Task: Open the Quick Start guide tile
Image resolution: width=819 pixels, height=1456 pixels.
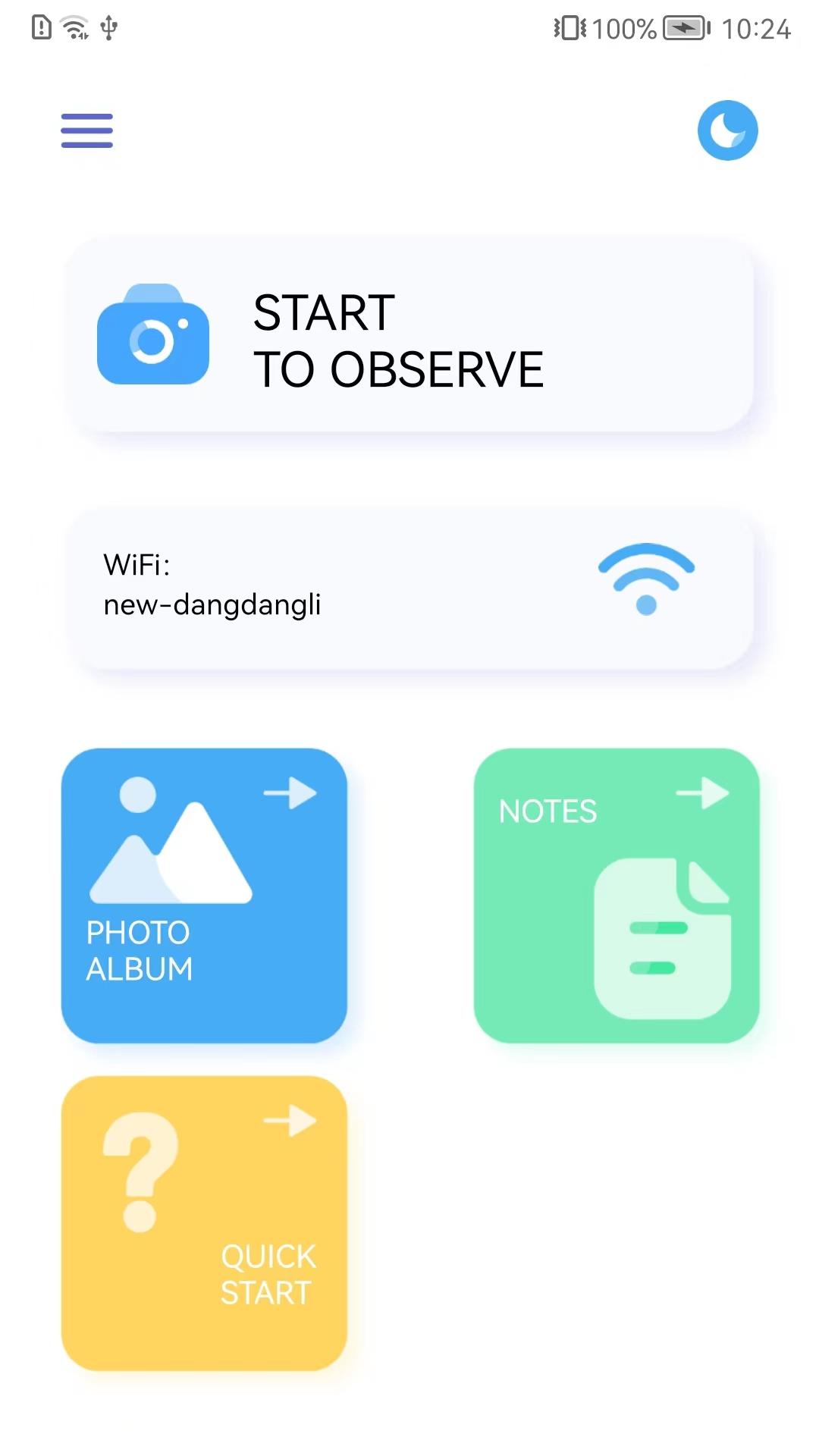Action: point(204,1222)
